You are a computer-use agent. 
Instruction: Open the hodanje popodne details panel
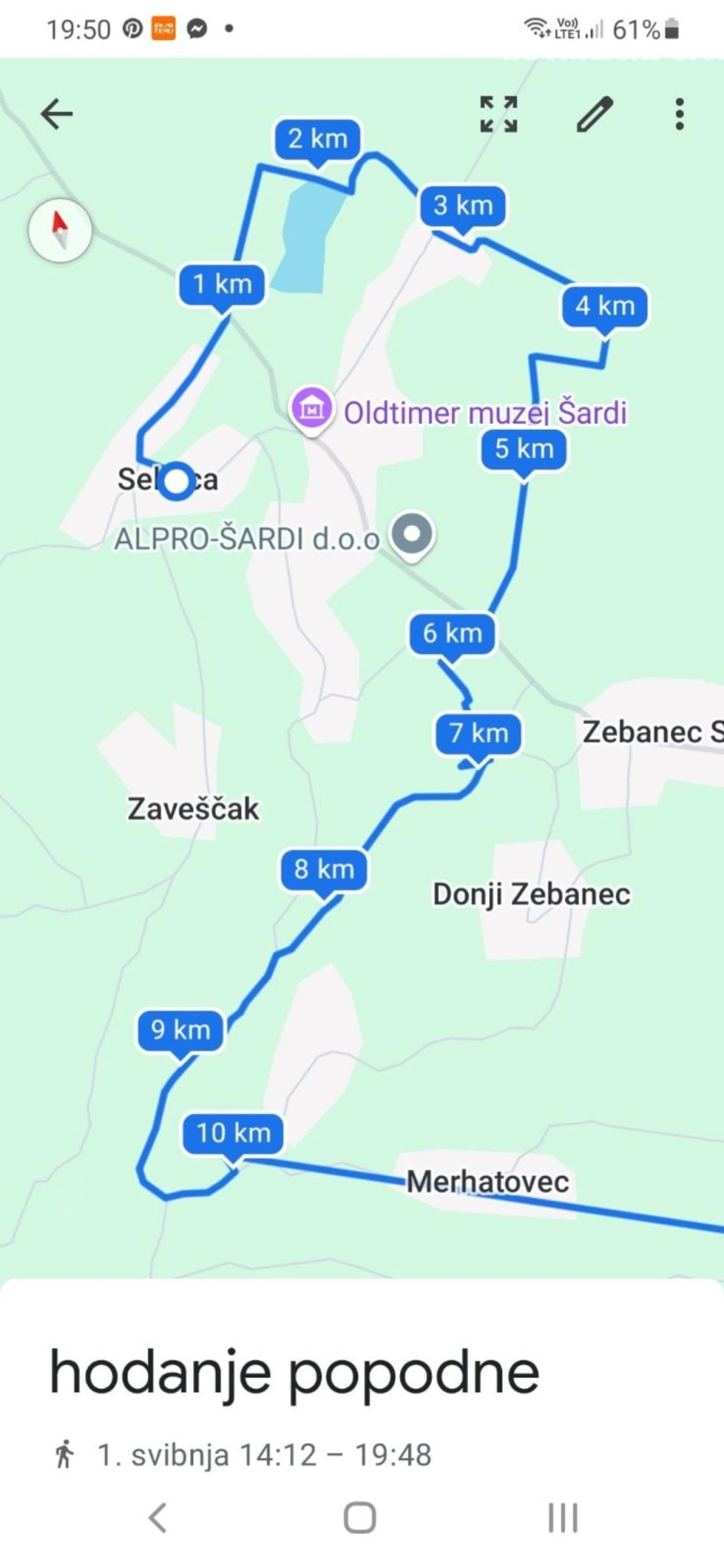tap(294, 1373)
